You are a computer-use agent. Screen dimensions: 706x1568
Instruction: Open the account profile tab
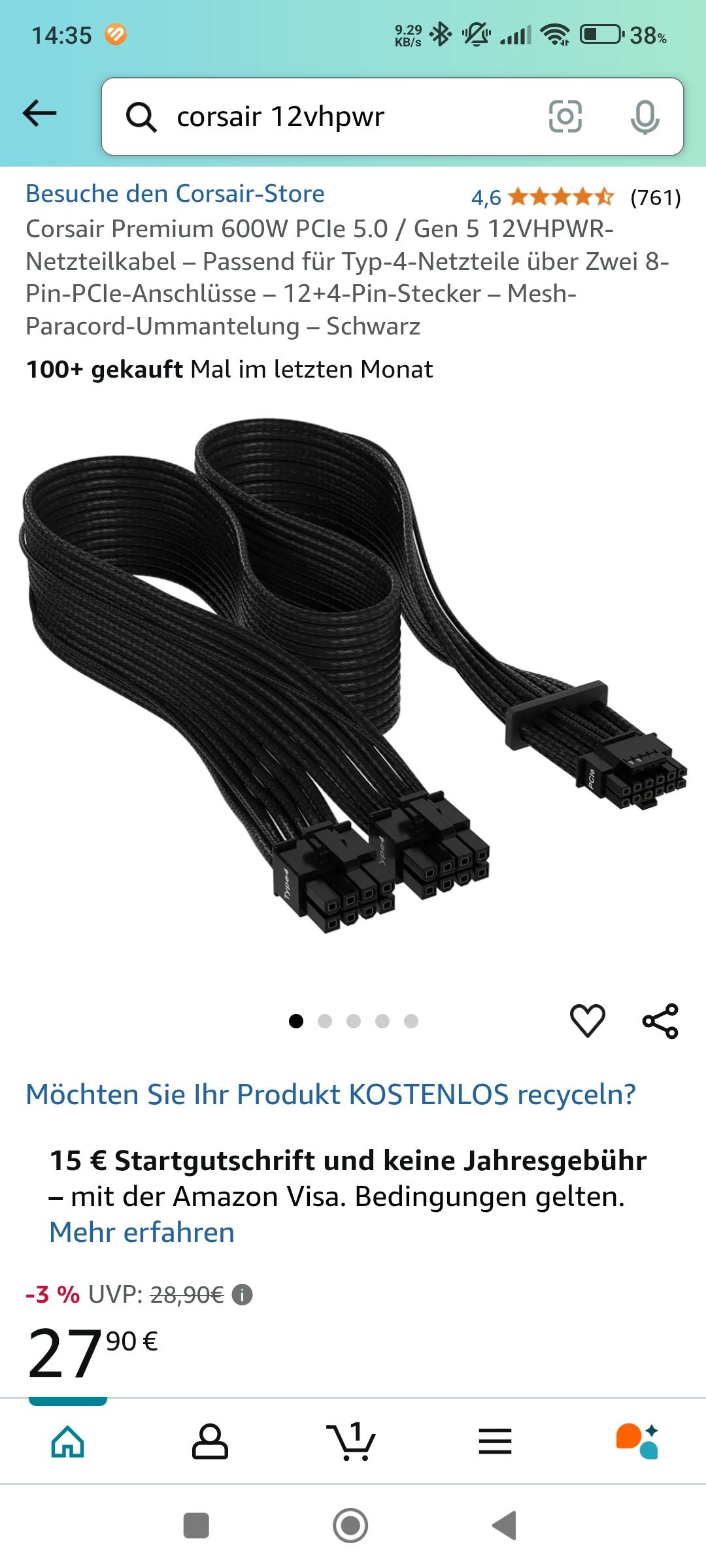(x=210, y=1441)
